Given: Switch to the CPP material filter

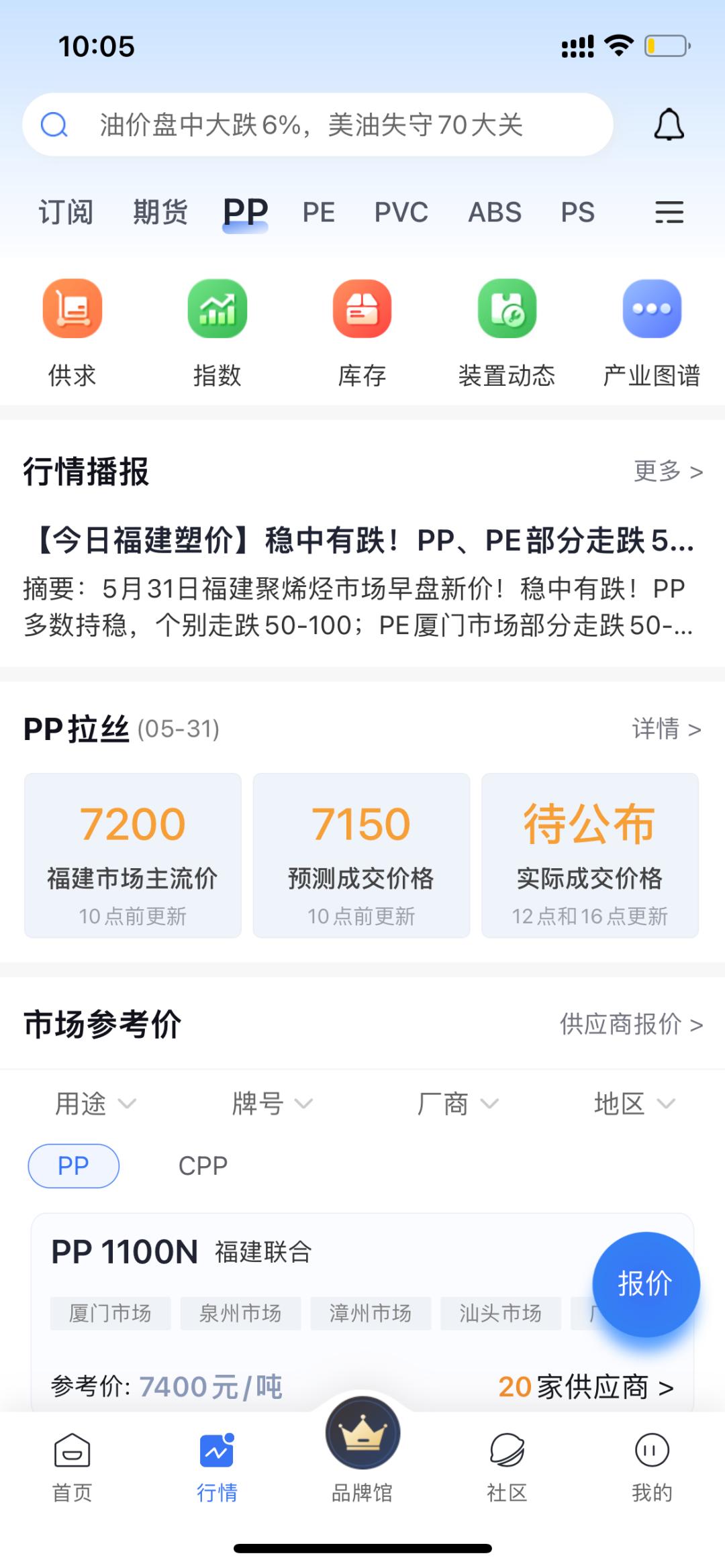Looking at the screenshot, I should 203,1165.
